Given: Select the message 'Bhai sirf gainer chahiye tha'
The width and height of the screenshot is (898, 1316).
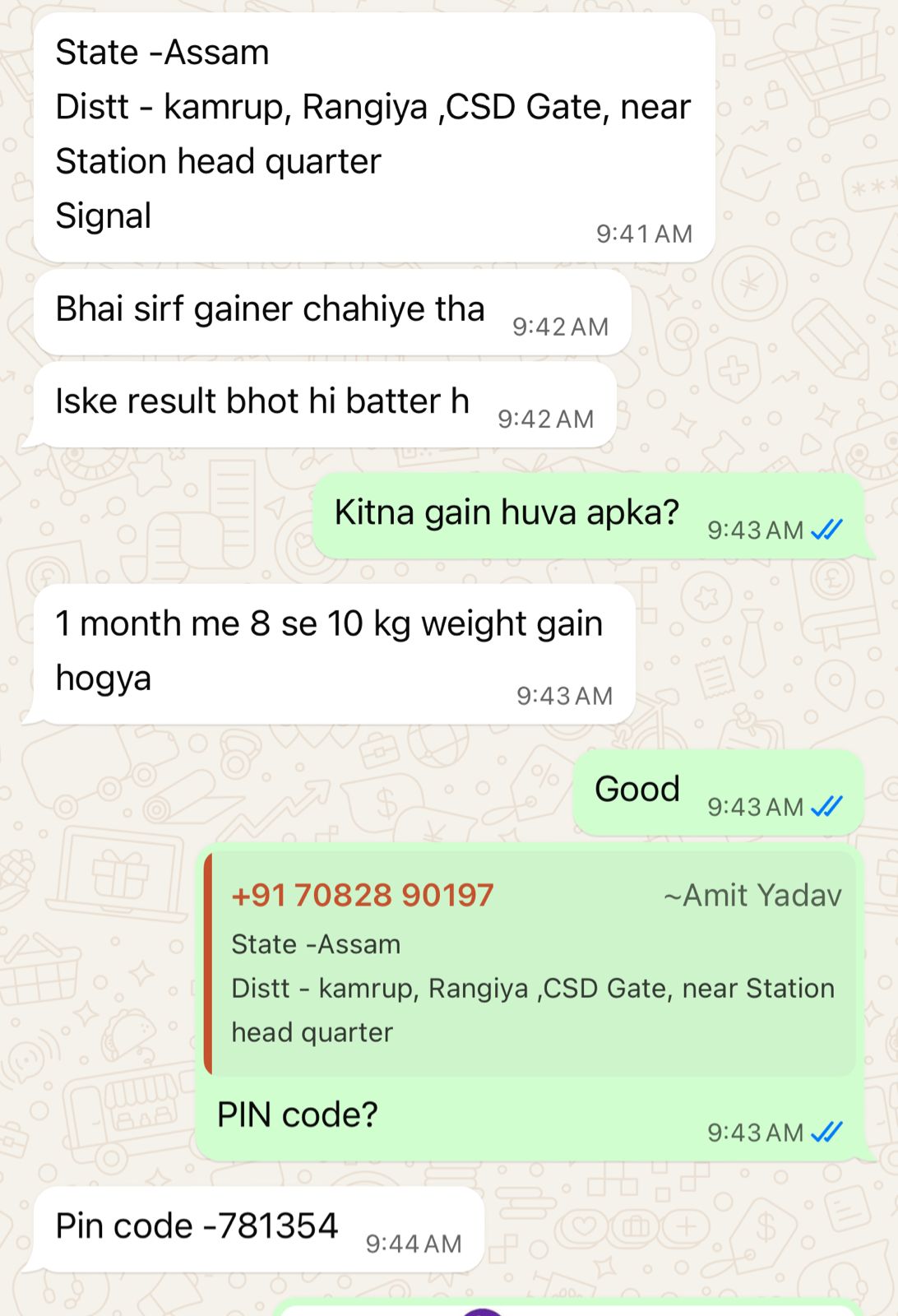Looking at the screenshot, I should point(269,309).
